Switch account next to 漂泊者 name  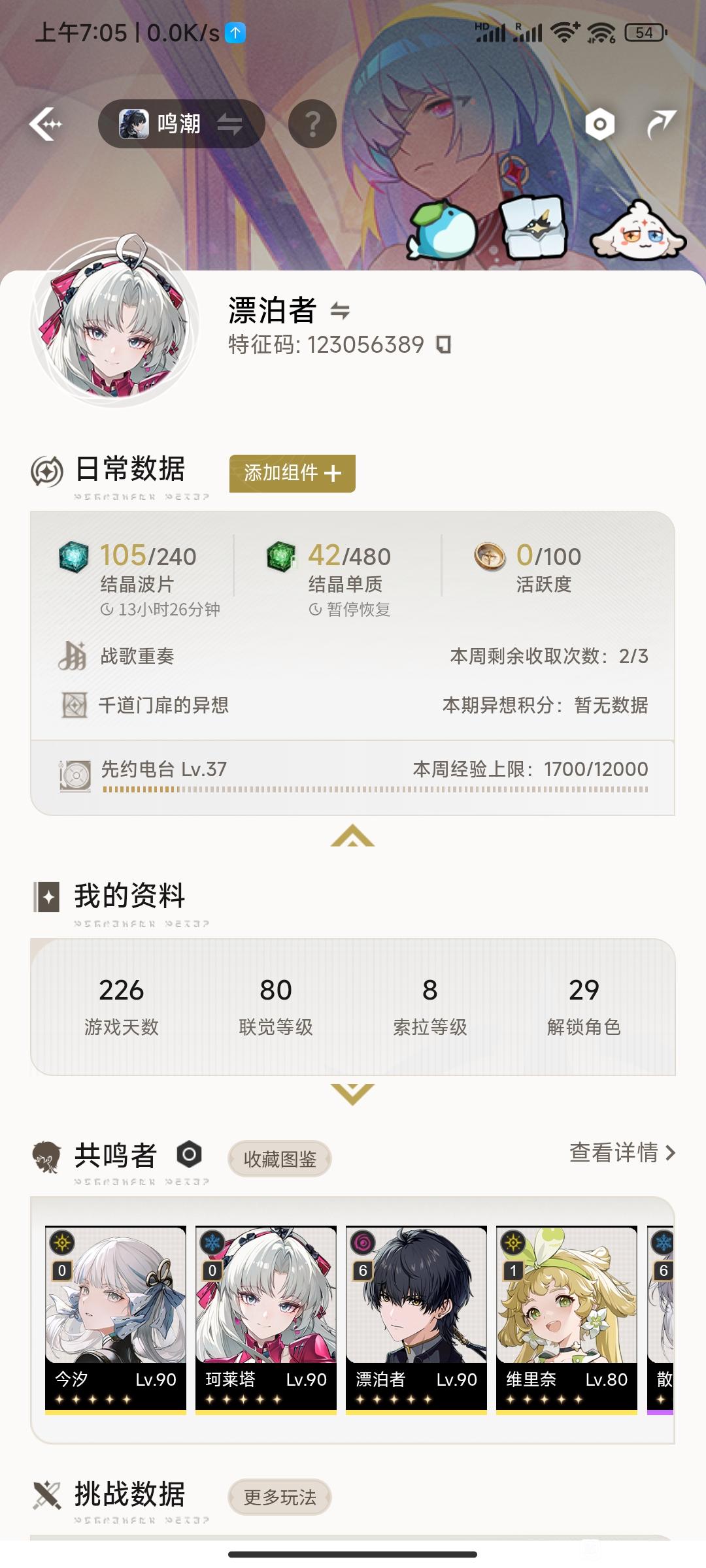pyautogui.click(x=340, y=311)
